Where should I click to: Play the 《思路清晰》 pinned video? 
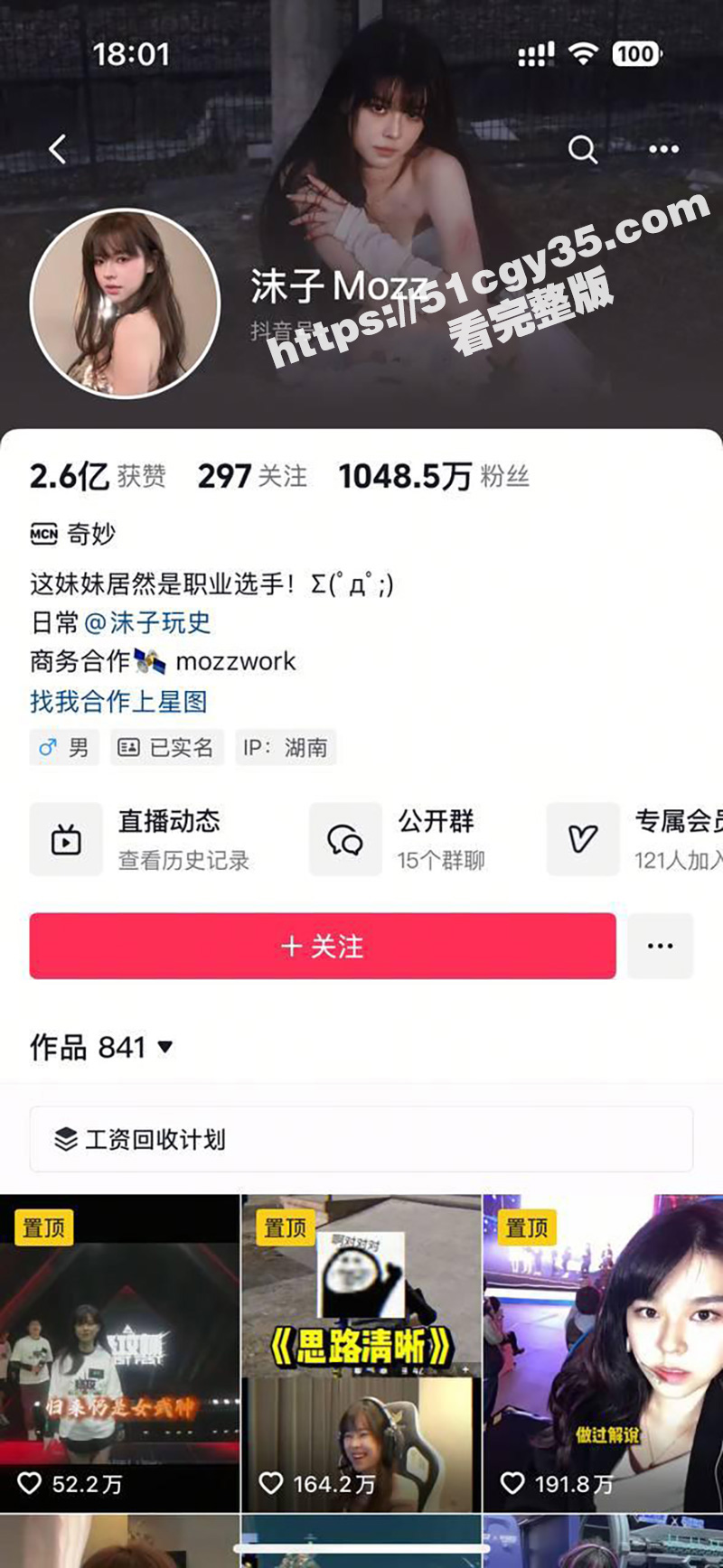coord(361,1353)
